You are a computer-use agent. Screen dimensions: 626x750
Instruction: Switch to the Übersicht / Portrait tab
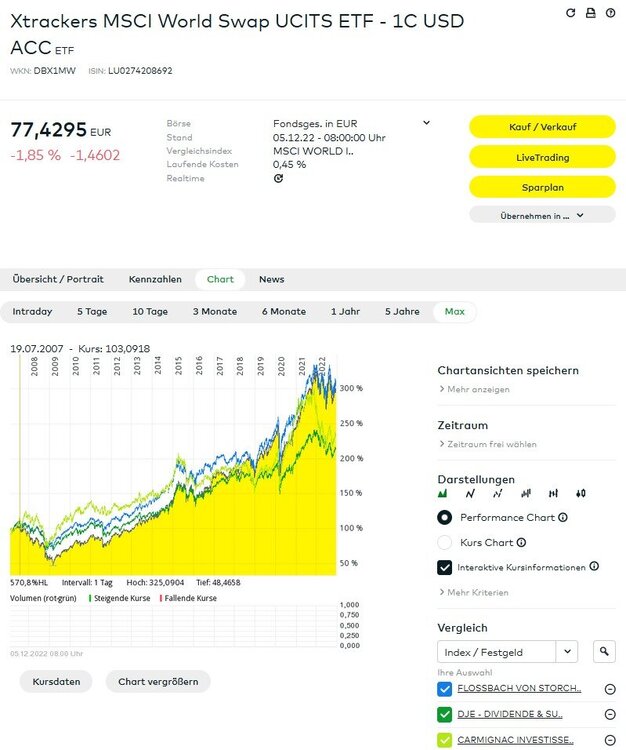tap(57, 279)
